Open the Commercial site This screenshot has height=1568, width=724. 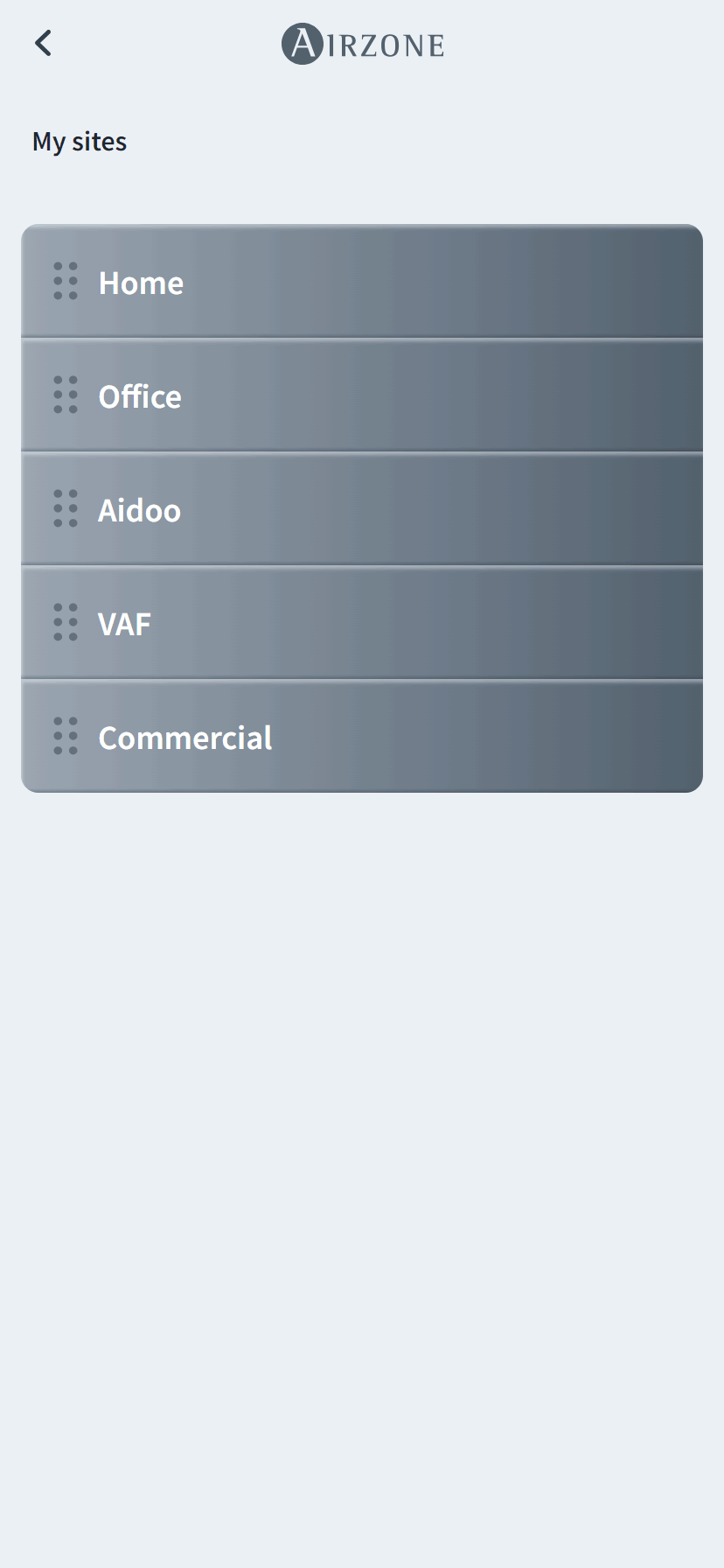tap(362, 737)
